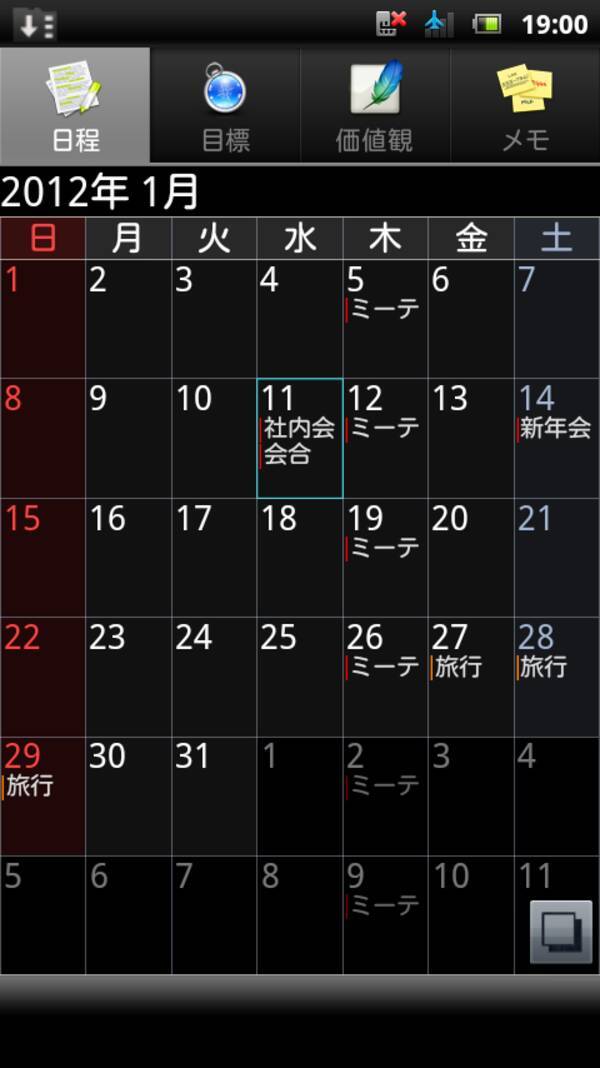The image size is (600, 1068).
Task: Select January 16 in the calendar
Action: pyautogui.click(x=128, y=557)
